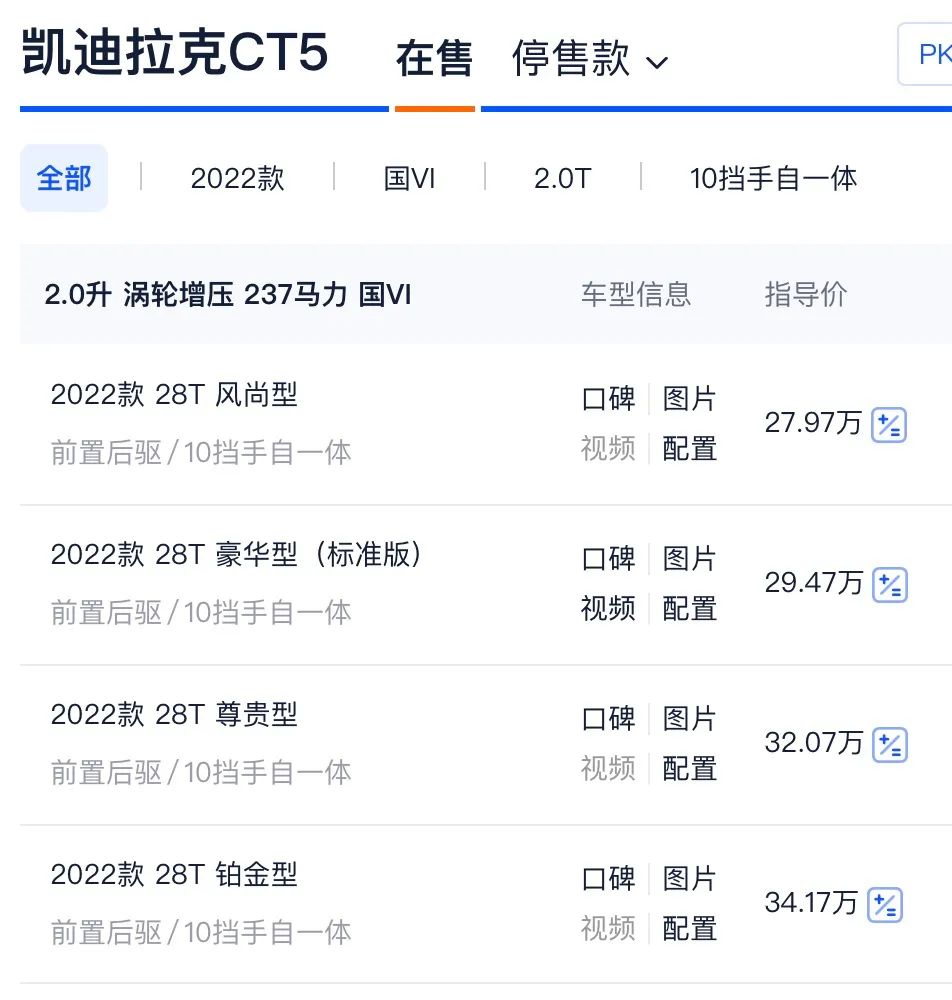The image size is (952, 1000).
Task: Filter by 2022款
Action: click(x=237, y=178)
